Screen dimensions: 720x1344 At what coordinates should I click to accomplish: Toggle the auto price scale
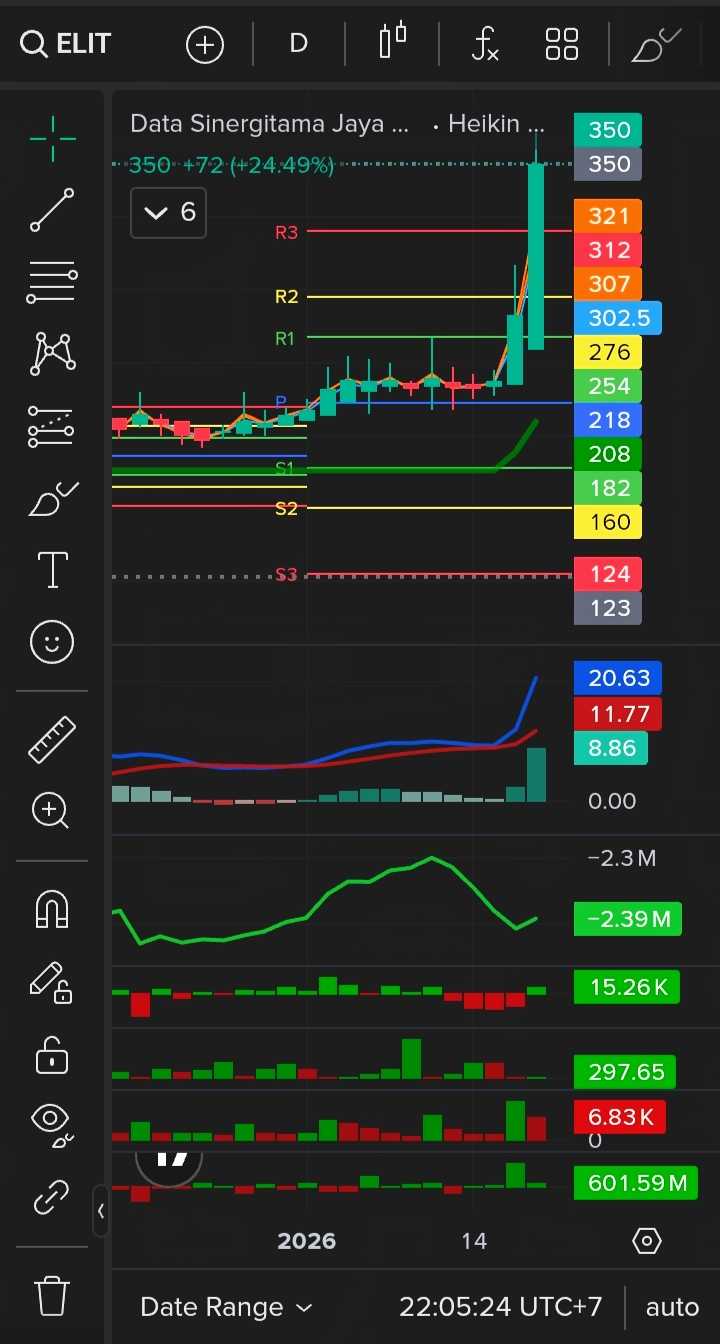(x=672, y=1307)
